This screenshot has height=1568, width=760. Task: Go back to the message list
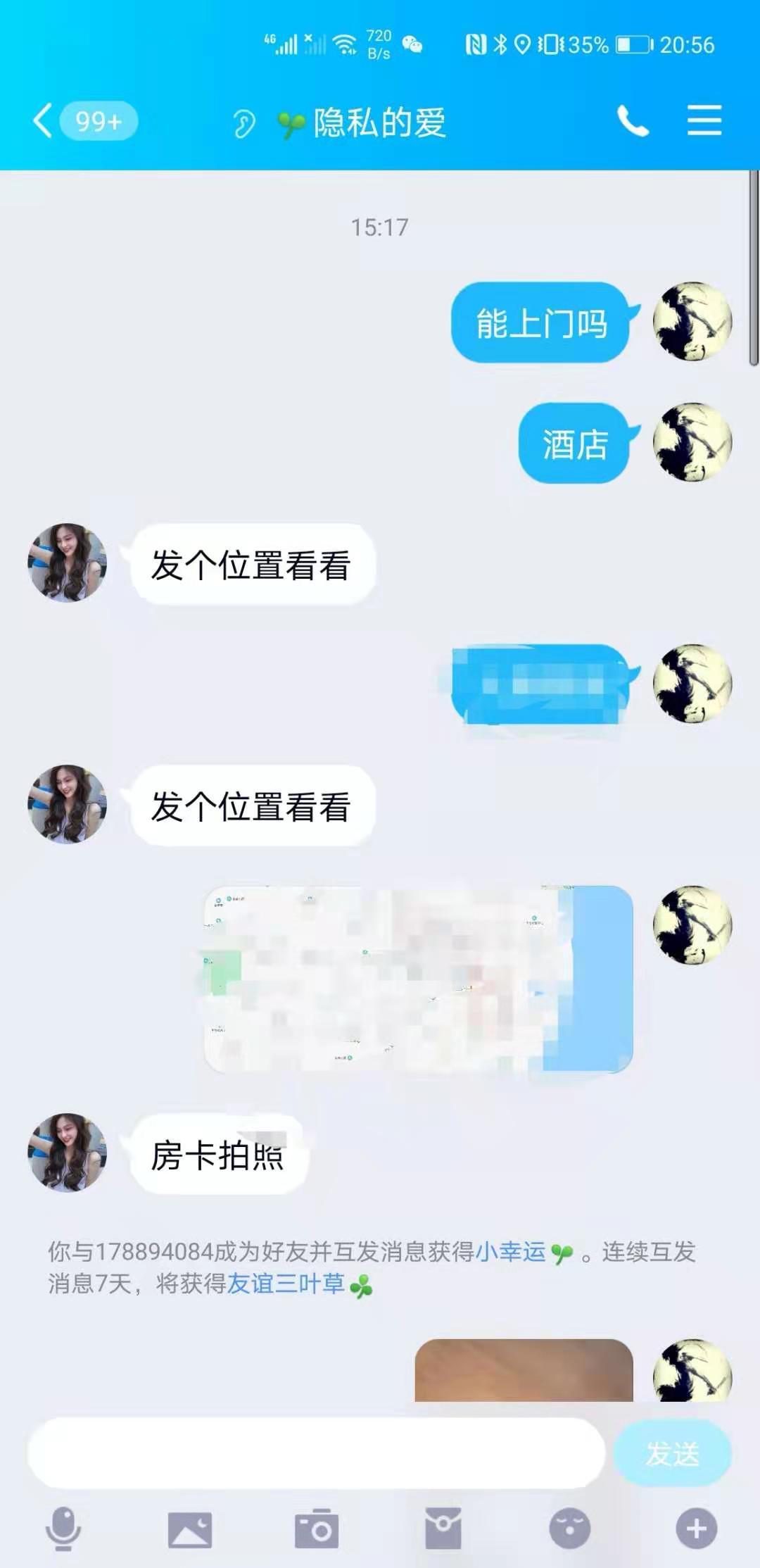point(44,121)
